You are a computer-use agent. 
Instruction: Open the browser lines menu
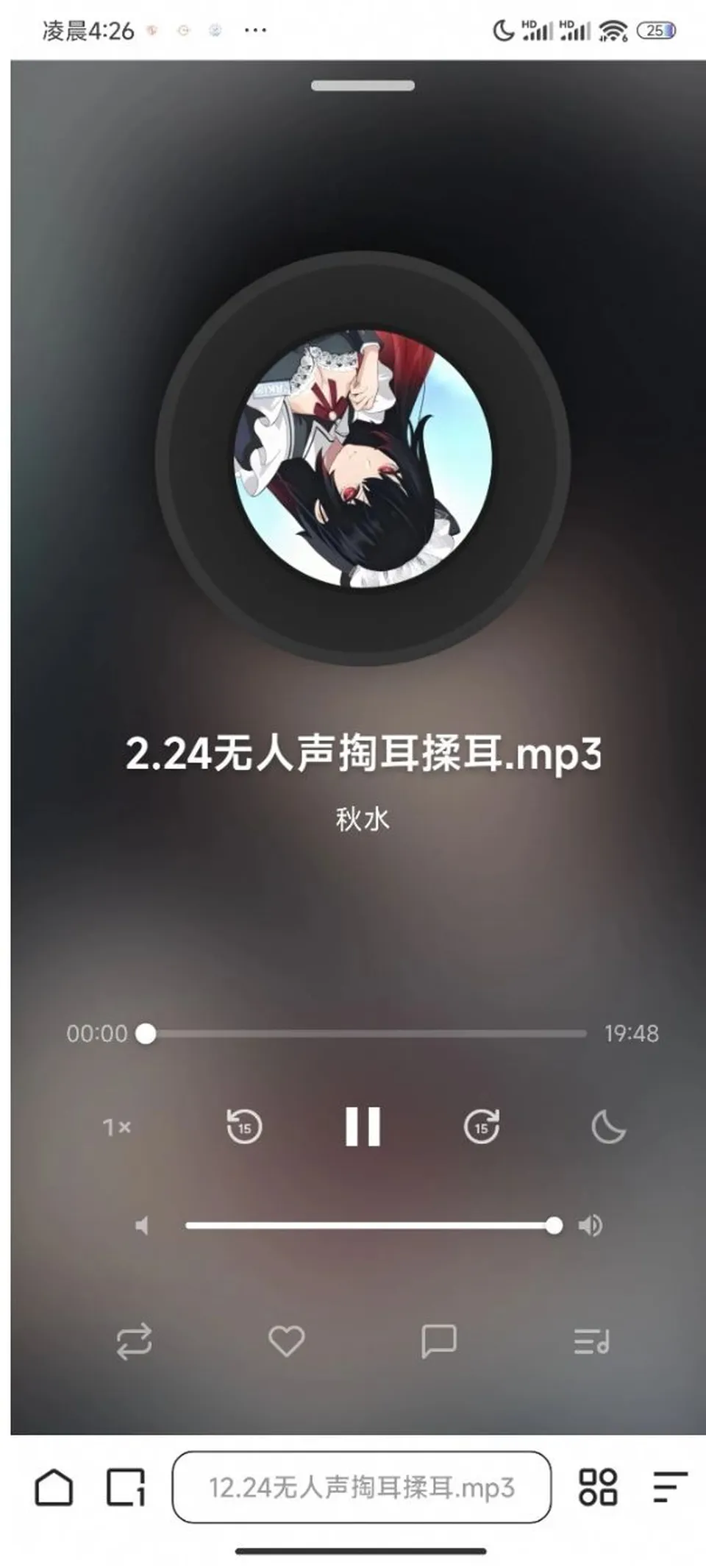[670, 1487]
